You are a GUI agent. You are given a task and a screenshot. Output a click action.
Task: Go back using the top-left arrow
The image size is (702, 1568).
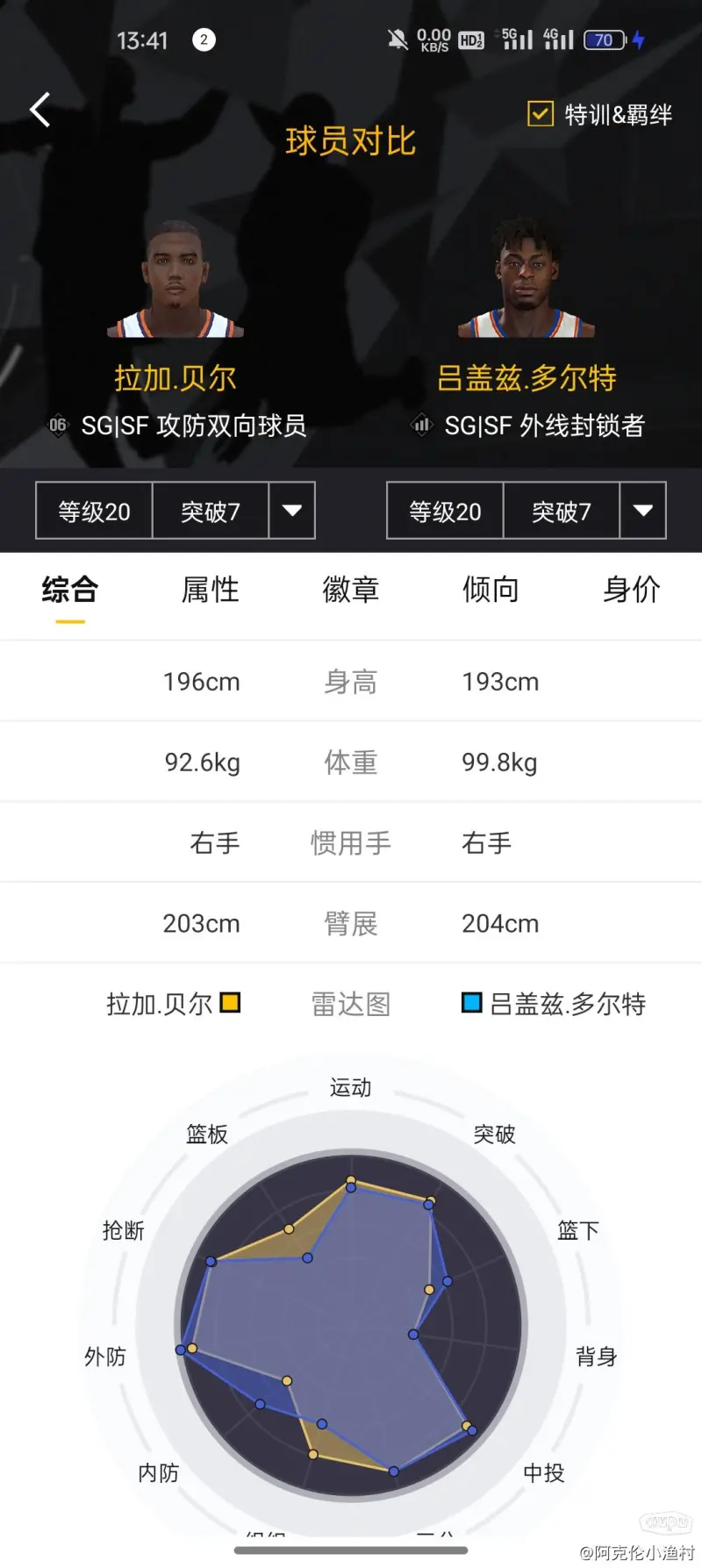40,111
